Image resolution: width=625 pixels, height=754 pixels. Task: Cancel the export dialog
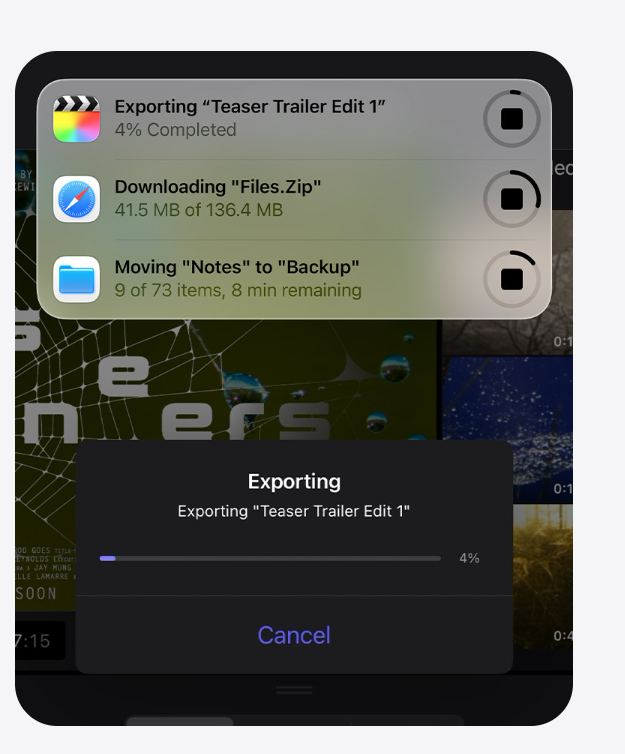[294, 635]
